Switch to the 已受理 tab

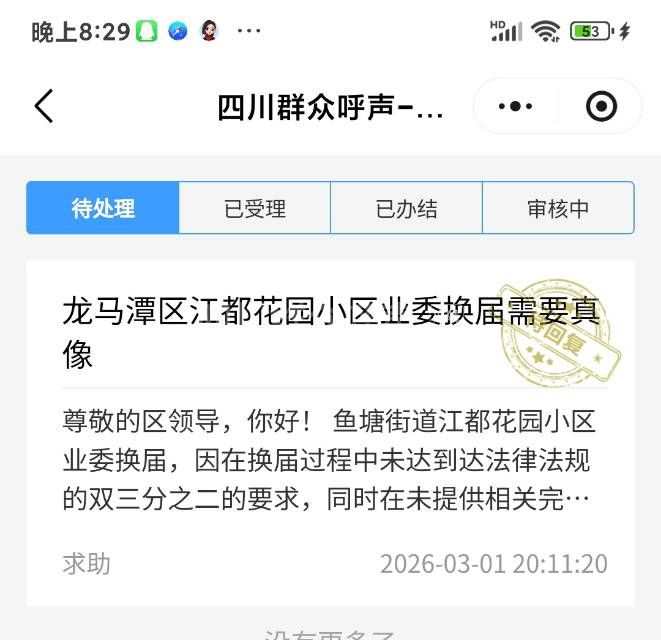pos(255,208)
